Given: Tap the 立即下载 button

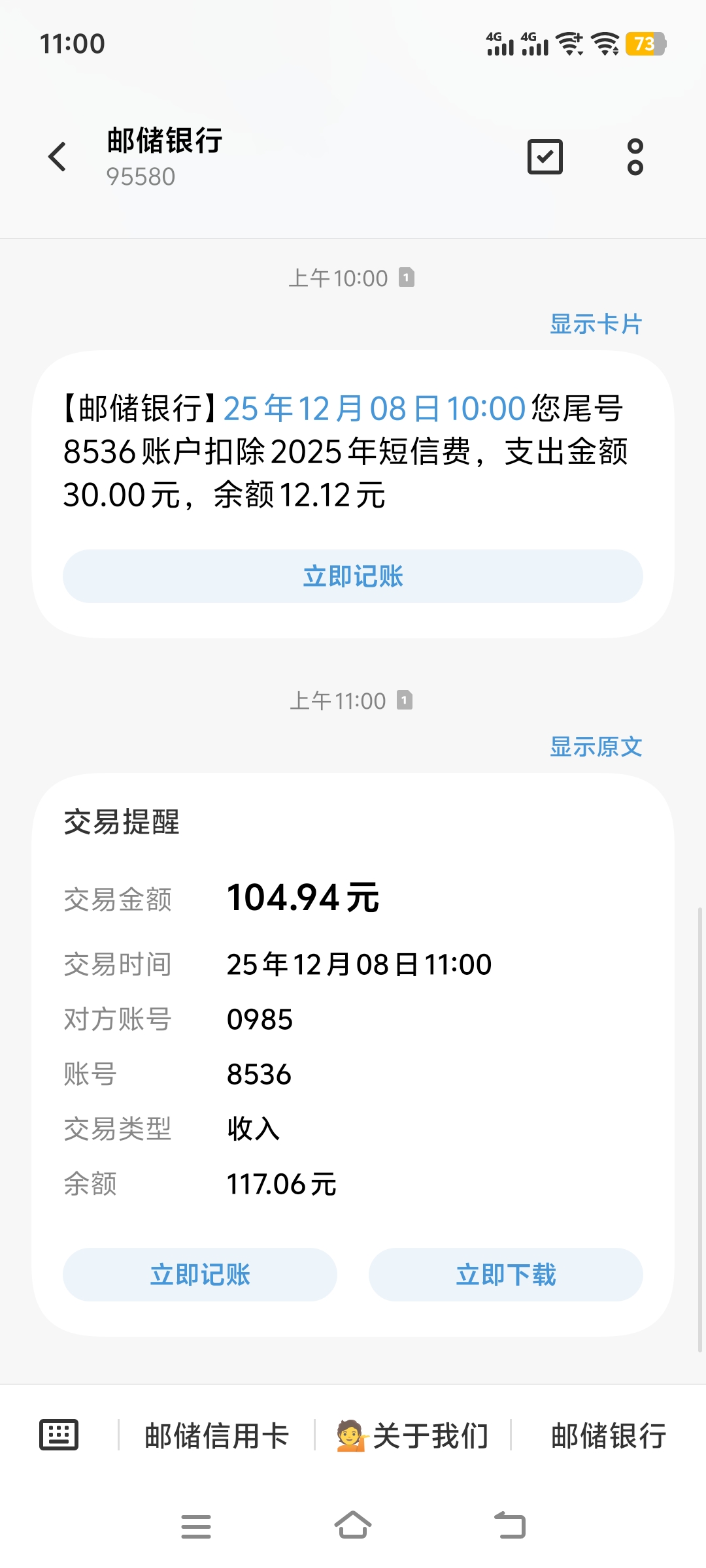Looking at the screenshot, I should (x=506, y=1275).
